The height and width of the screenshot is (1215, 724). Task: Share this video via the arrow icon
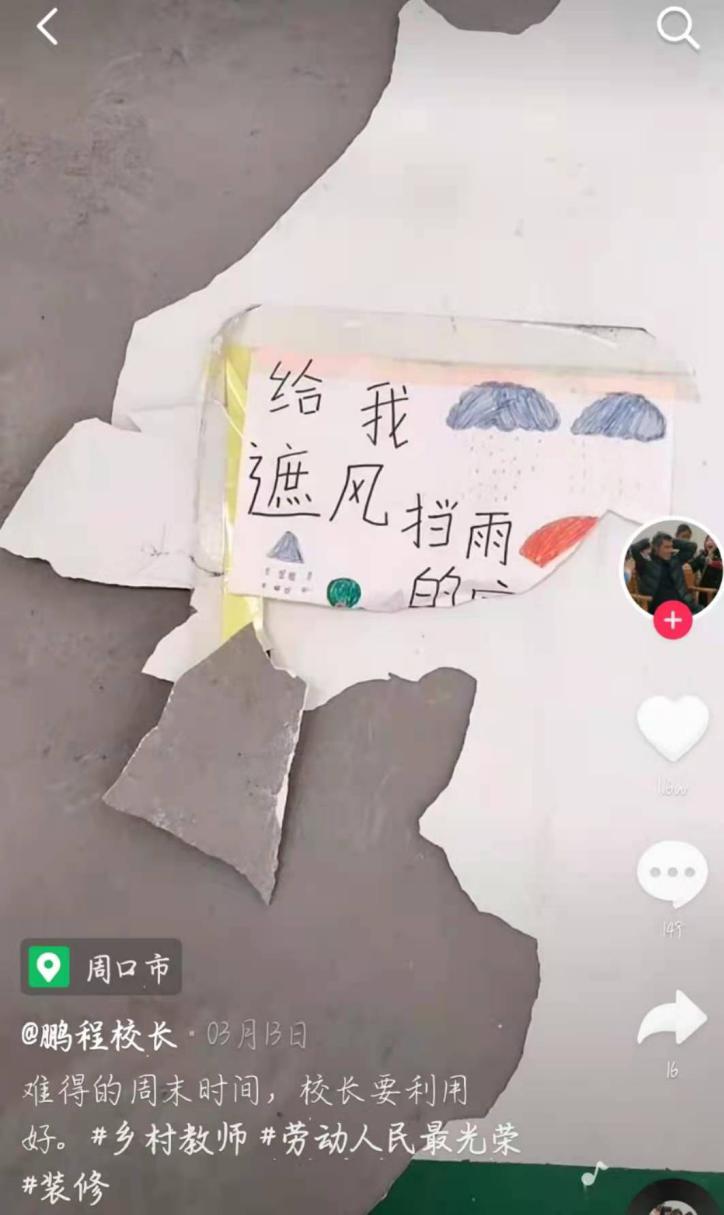[672, 1020]
